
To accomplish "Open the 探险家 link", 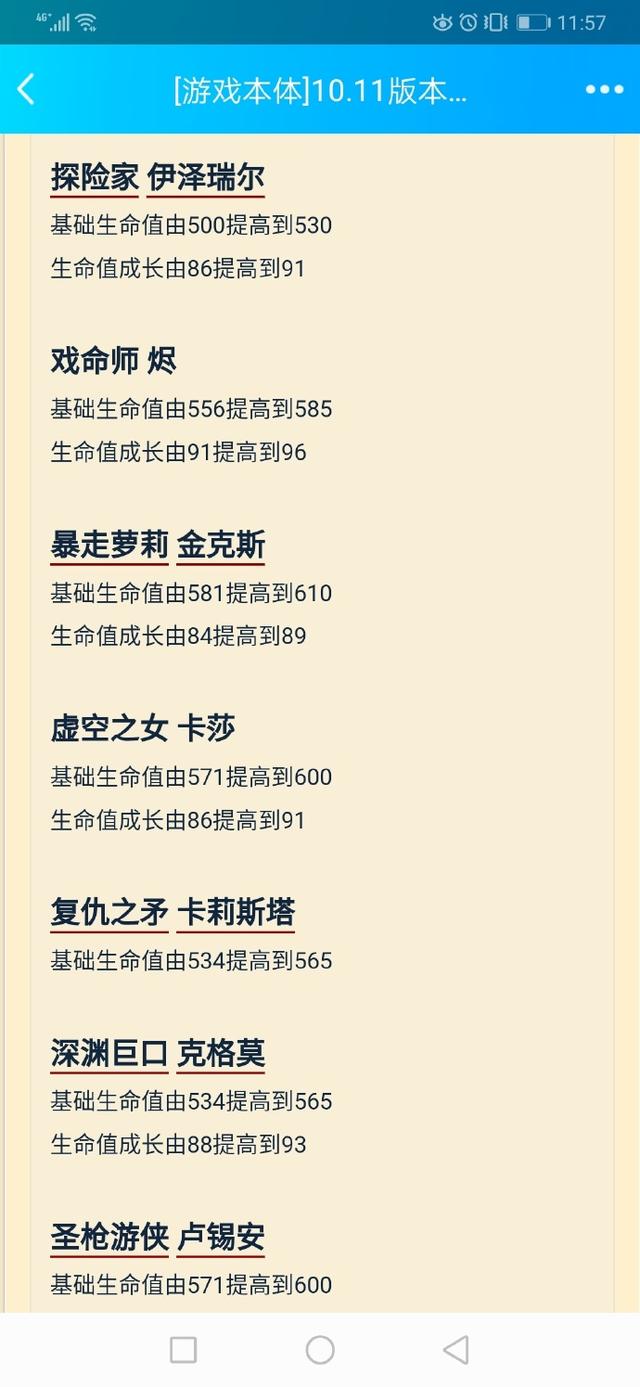I will tap(95, 178).
